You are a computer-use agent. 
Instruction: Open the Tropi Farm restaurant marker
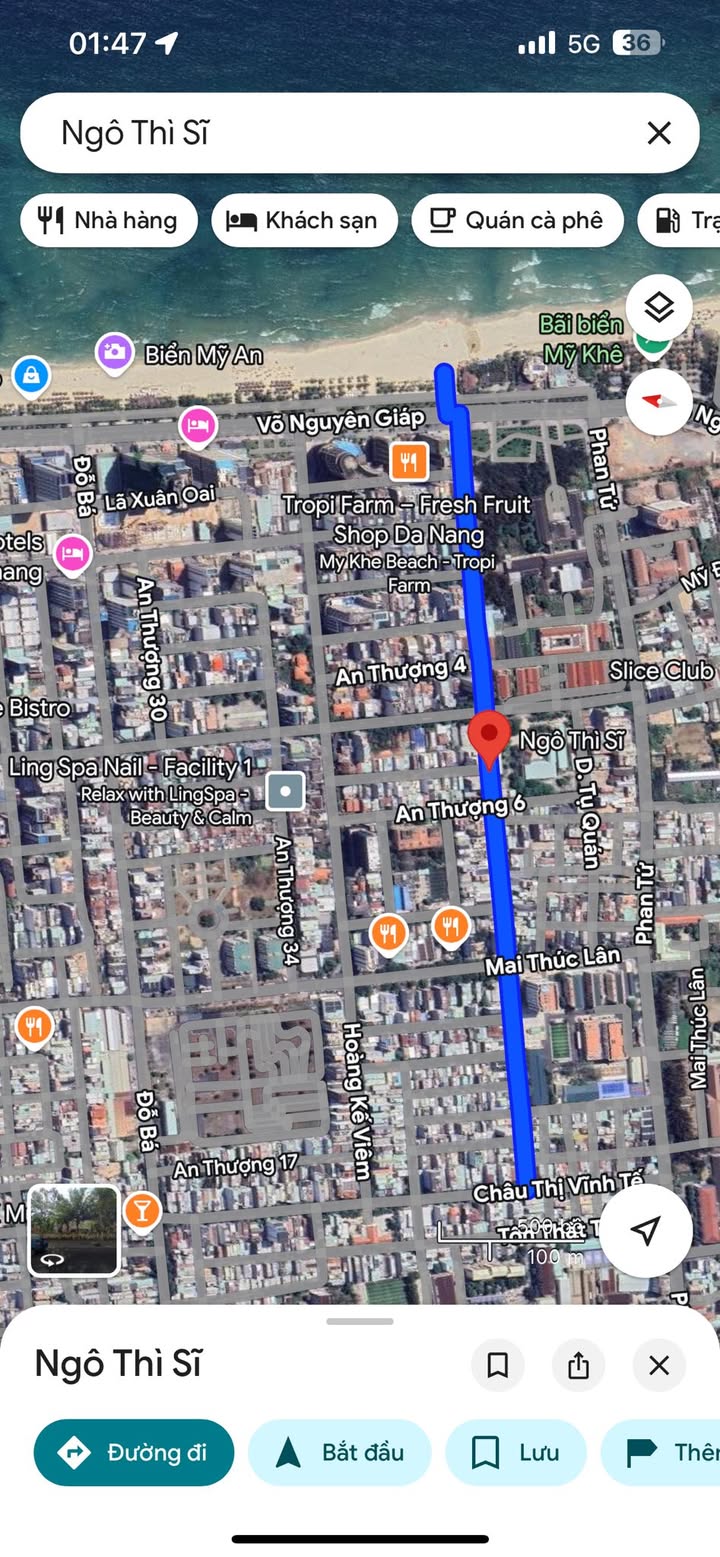click(408, 461)
